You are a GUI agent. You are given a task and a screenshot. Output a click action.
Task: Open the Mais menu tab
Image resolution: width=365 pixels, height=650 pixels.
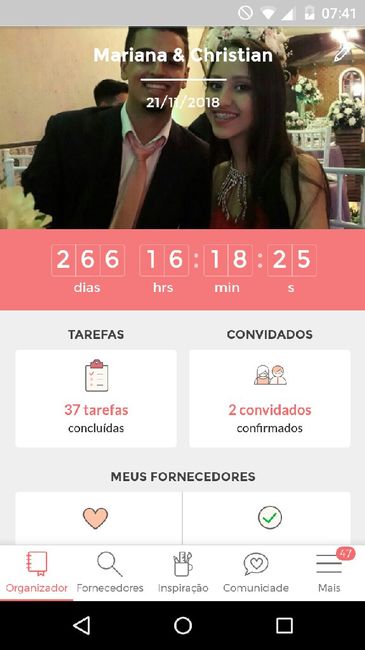point(329,573)
